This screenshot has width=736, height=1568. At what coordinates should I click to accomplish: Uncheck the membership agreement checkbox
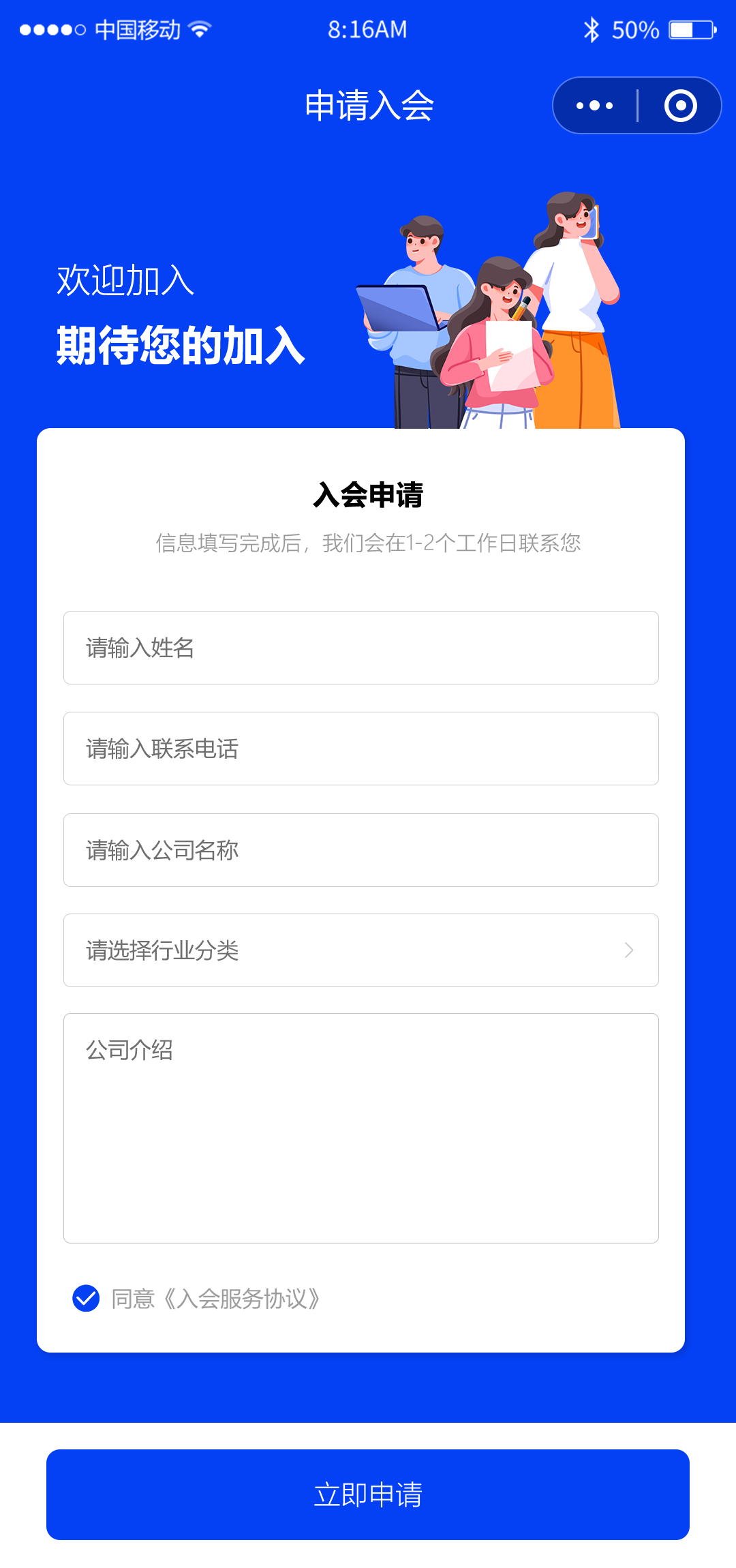pyautogui.click(x=86, y=1298)
